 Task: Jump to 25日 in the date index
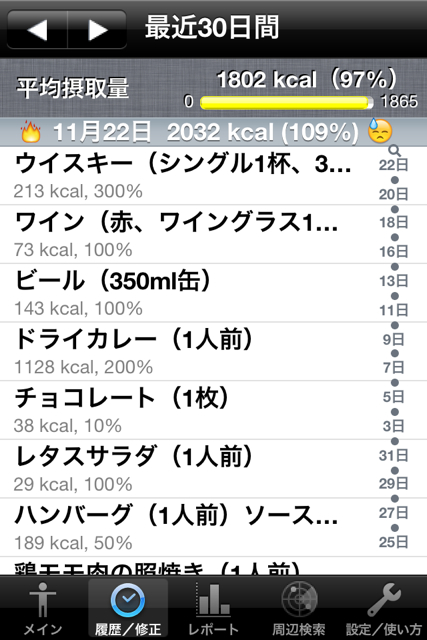pos(394,542)
